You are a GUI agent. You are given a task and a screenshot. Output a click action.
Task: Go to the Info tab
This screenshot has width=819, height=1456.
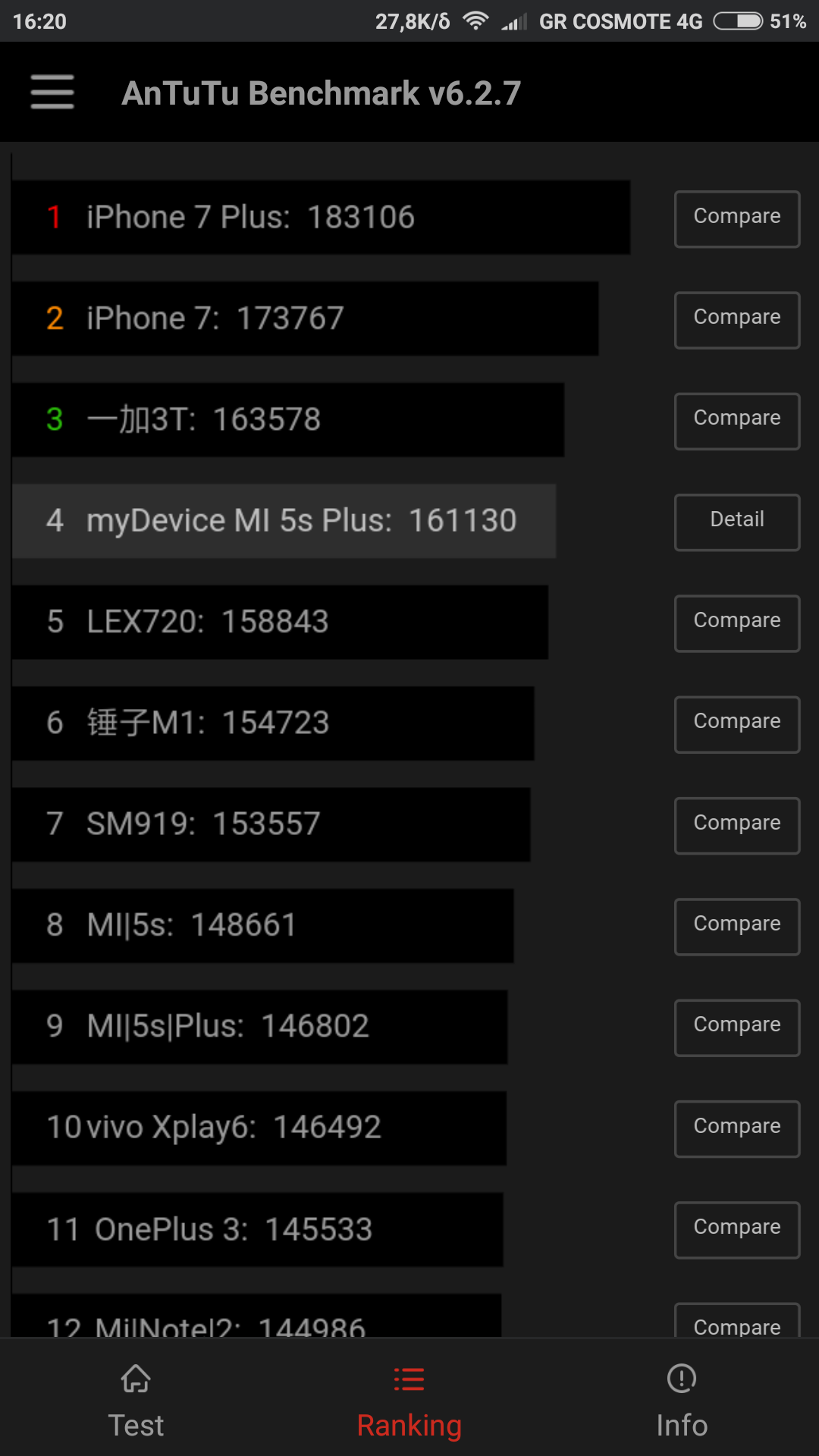click(x=682, y=1401)
